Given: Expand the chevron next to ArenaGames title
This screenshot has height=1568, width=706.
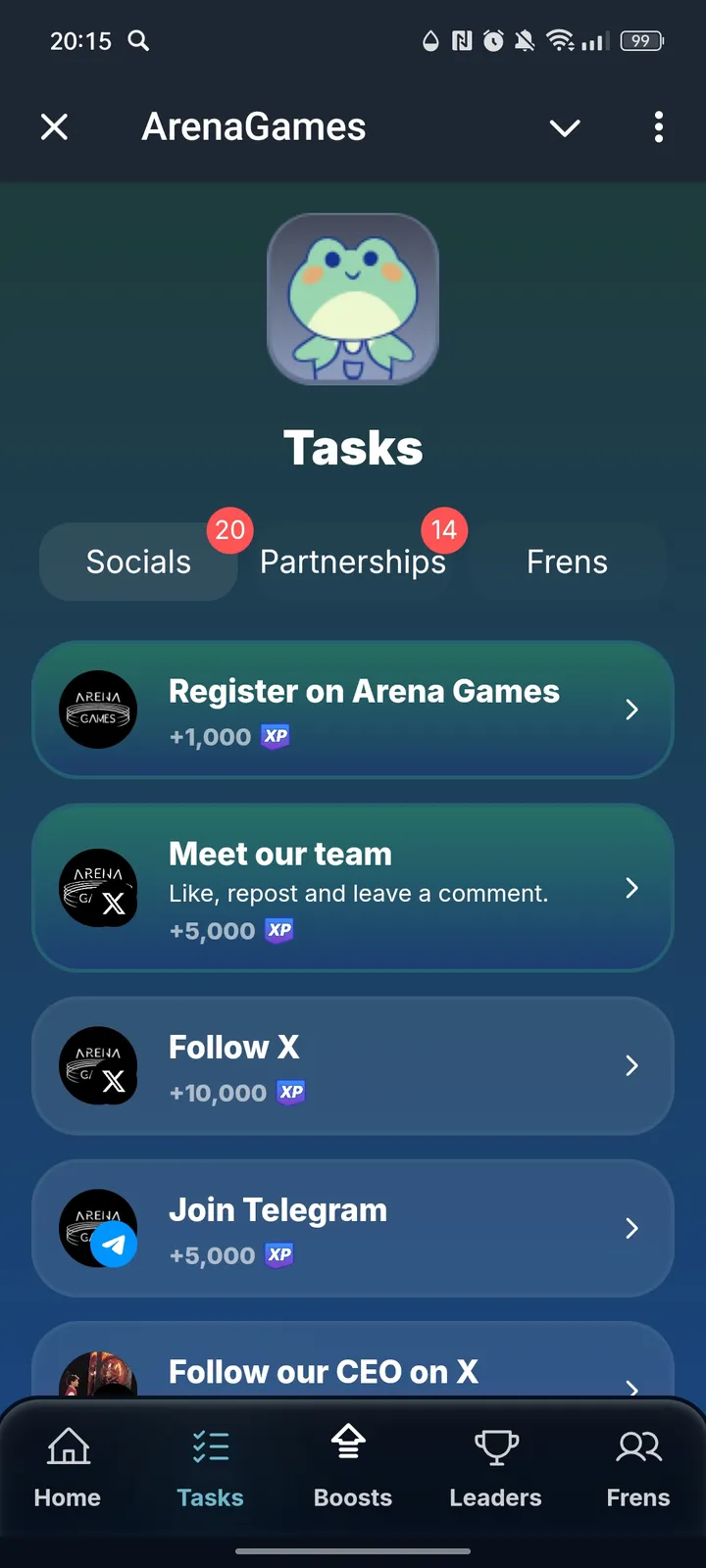Looking at the screenshot, I should 564,127.
